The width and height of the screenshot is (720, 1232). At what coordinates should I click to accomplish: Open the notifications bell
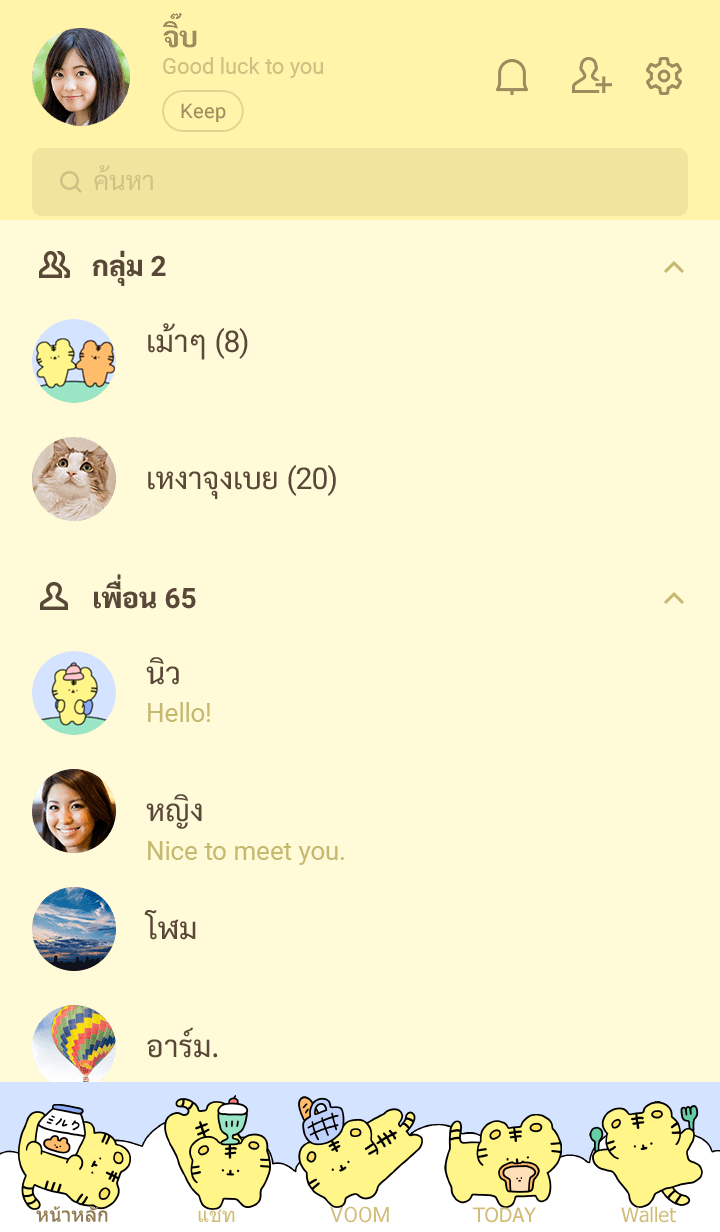pos(512,77)
